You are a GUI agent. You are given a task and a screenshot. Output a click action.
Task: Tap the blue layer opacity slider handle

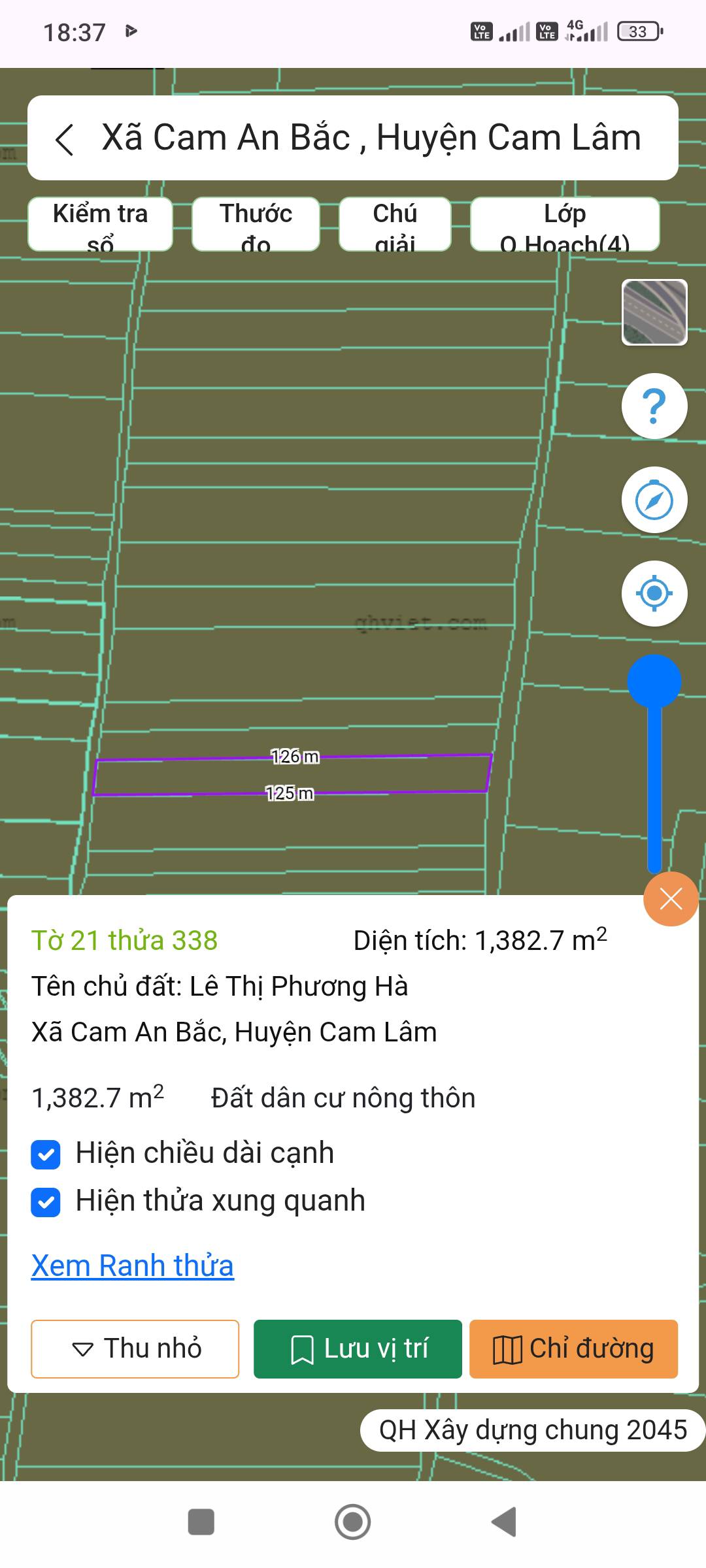click(x=654, y=681)
